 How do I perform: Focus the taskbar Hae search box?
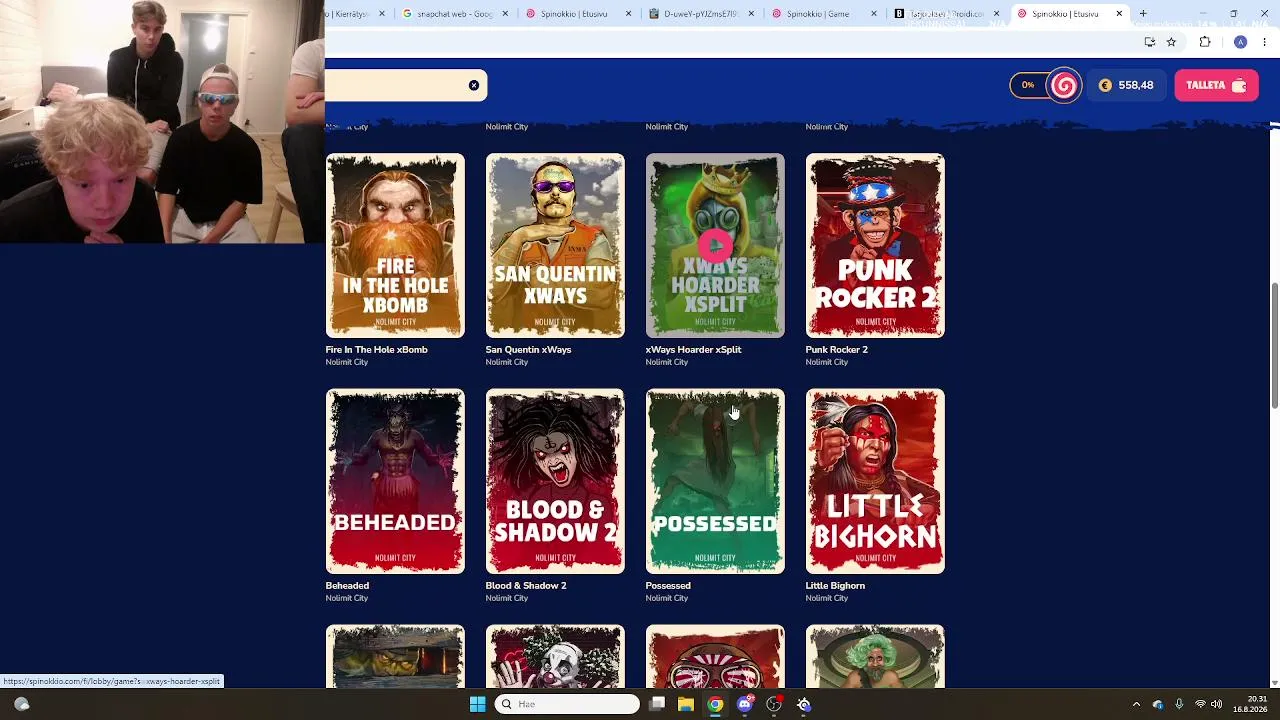(567, 704)
